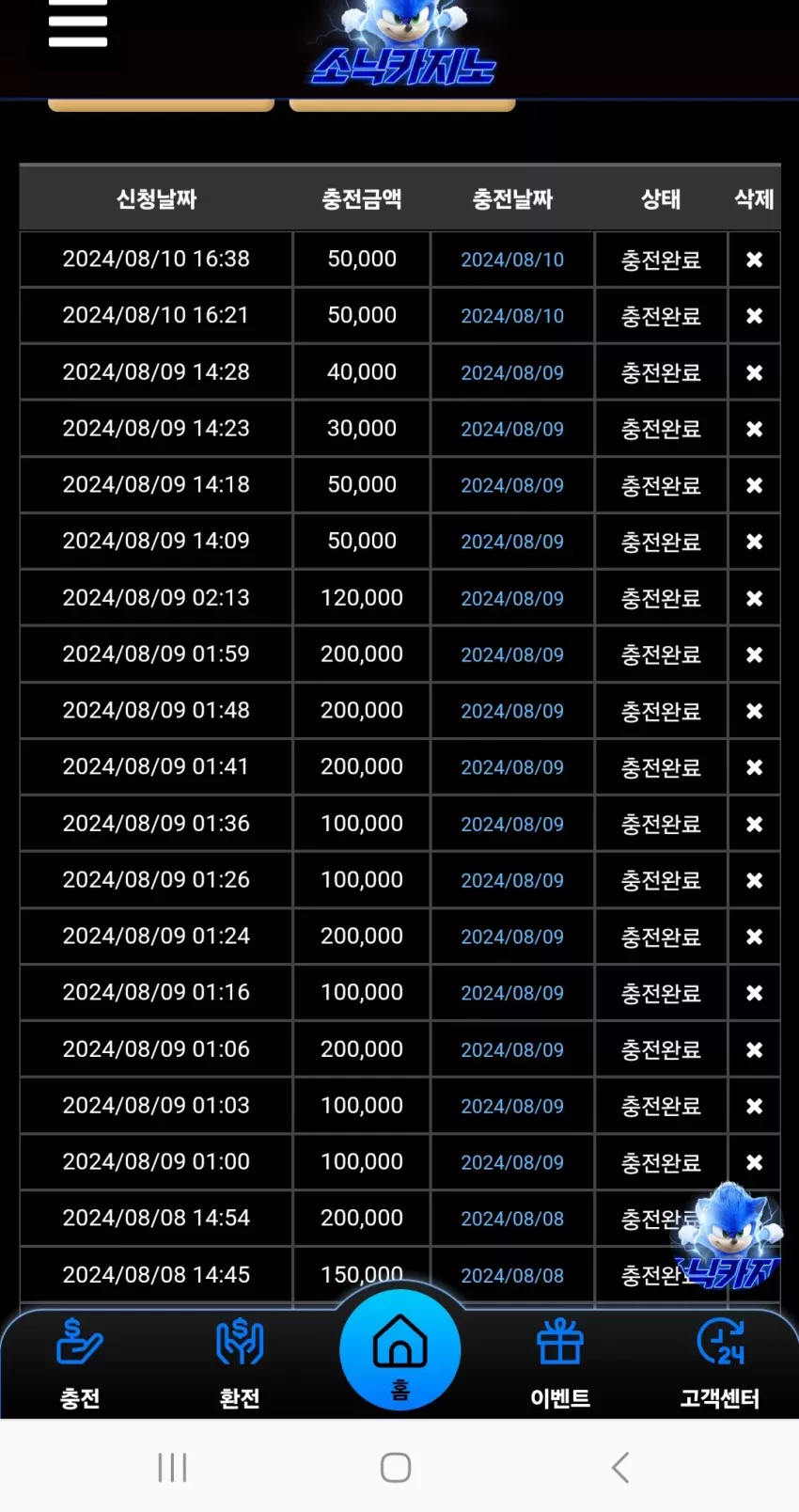Remove the 2024/08/09 14:23 entry of 30,000
The height and width of the screenshot is (1512, 799).
[754, 429]
